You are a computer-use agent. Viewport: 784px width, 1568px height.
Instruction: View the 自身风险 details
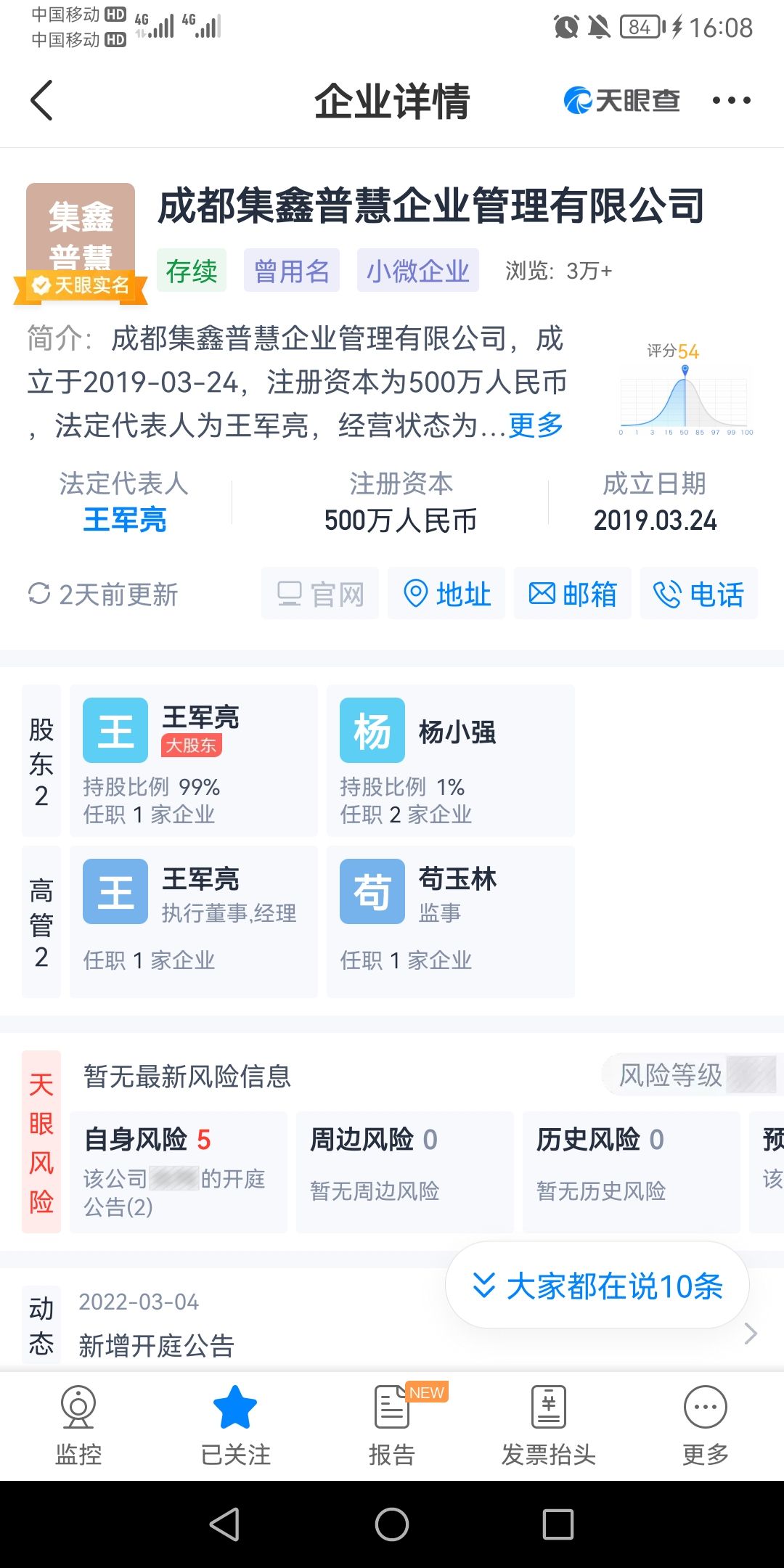tap(179, 1171)
